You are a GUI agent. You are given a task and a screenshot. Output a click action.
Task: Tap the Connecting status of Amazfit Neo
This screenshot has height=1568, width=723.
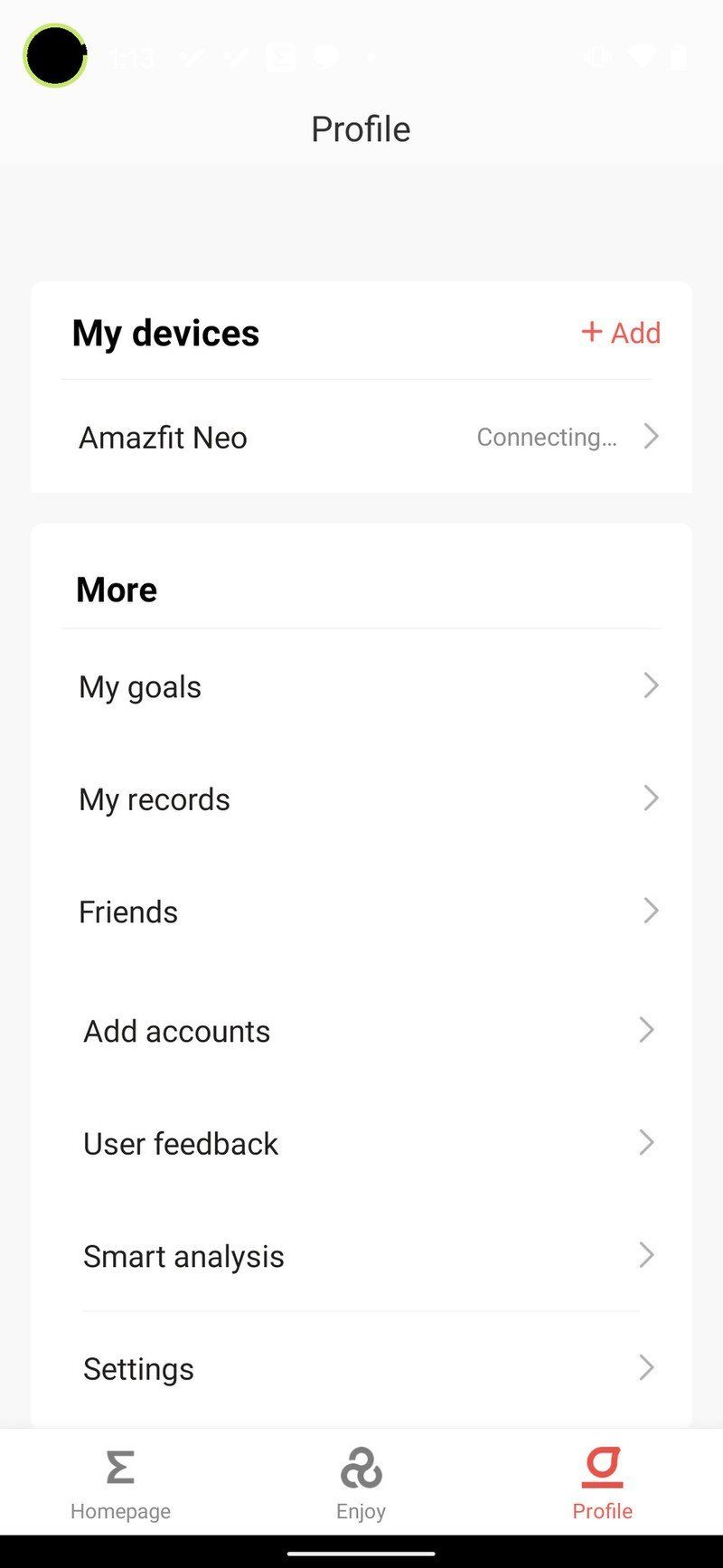(x=546, y=437)
